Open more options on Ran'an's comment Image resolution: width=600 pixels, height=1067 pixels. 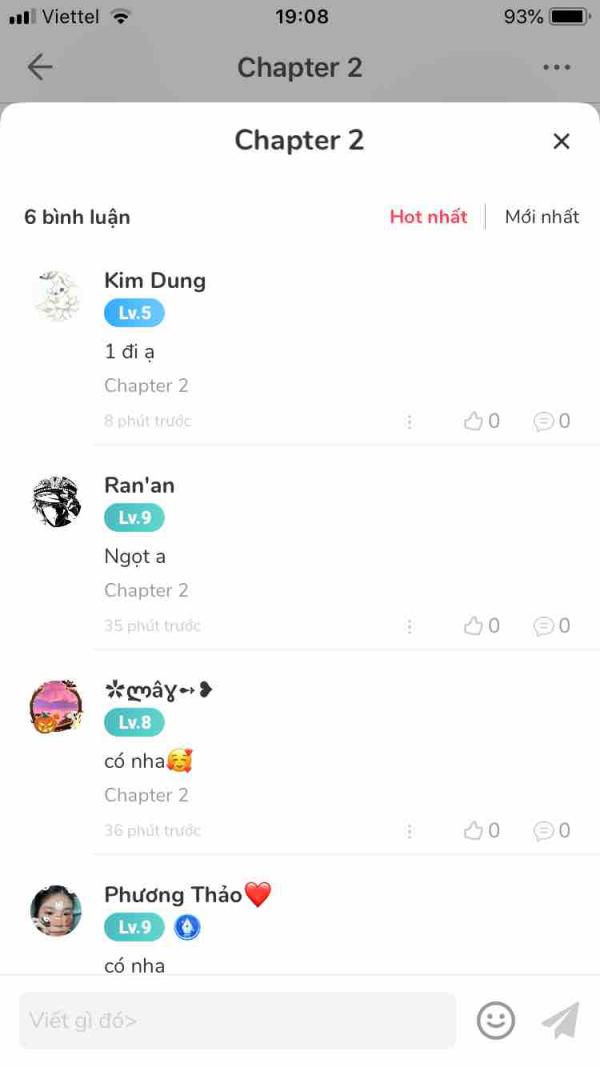pyautogui.click(x=410, y=626)
